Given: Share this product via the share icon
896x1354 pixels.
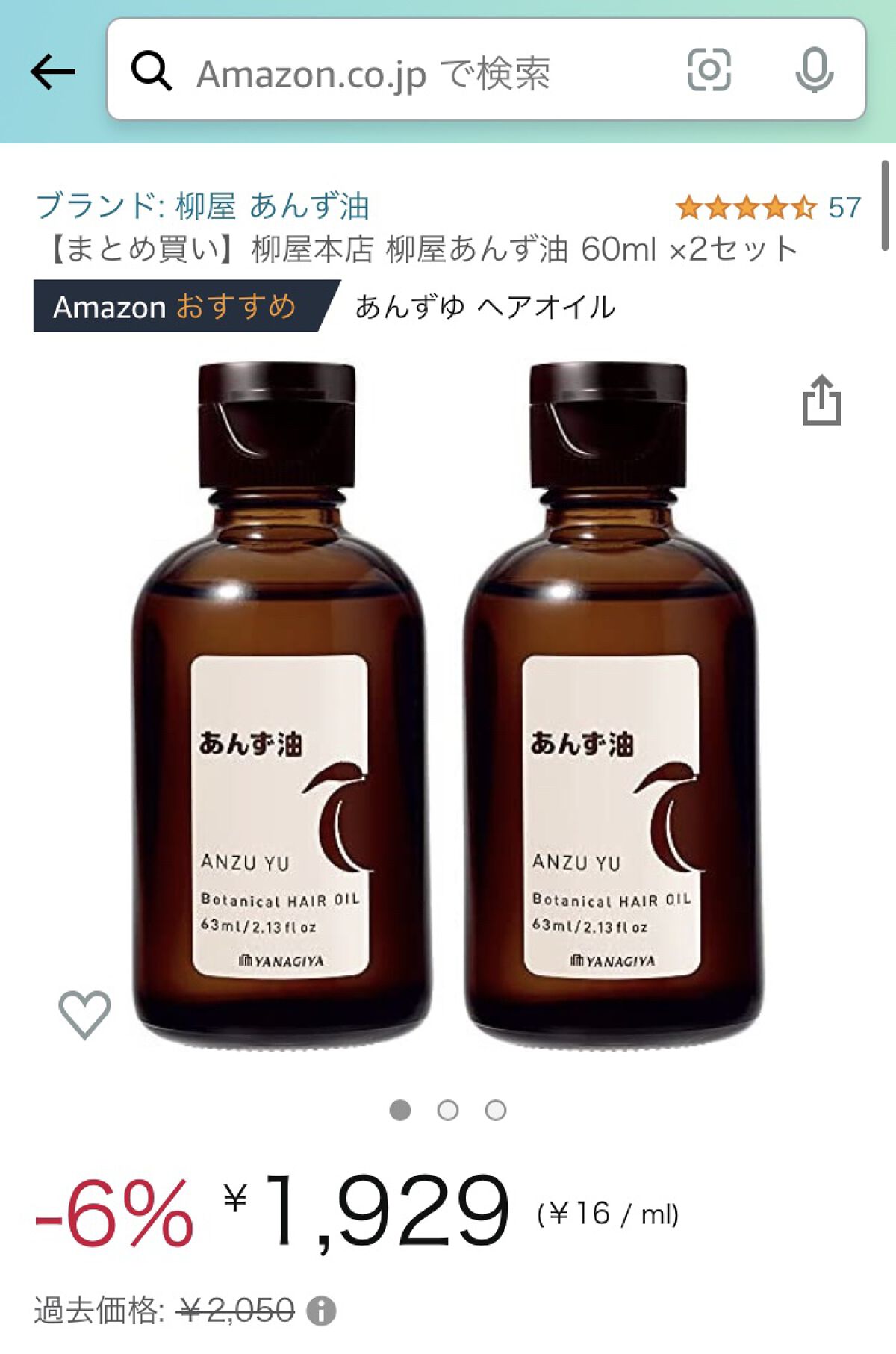Looking at the screenshot, I should point(822,400).
